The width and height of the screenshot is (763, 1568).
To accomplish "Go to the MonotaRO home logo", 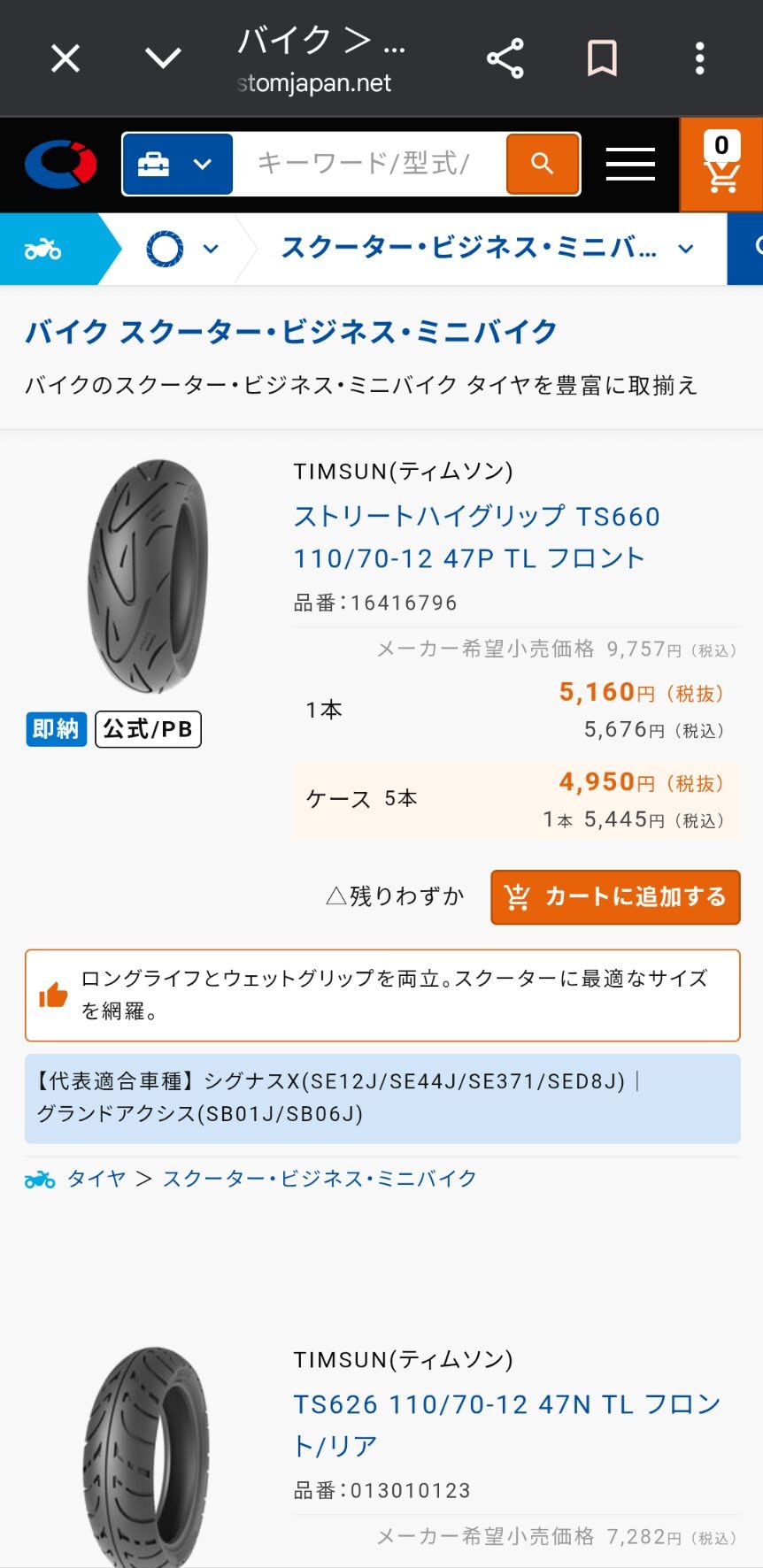I will (x=60, y=165).
